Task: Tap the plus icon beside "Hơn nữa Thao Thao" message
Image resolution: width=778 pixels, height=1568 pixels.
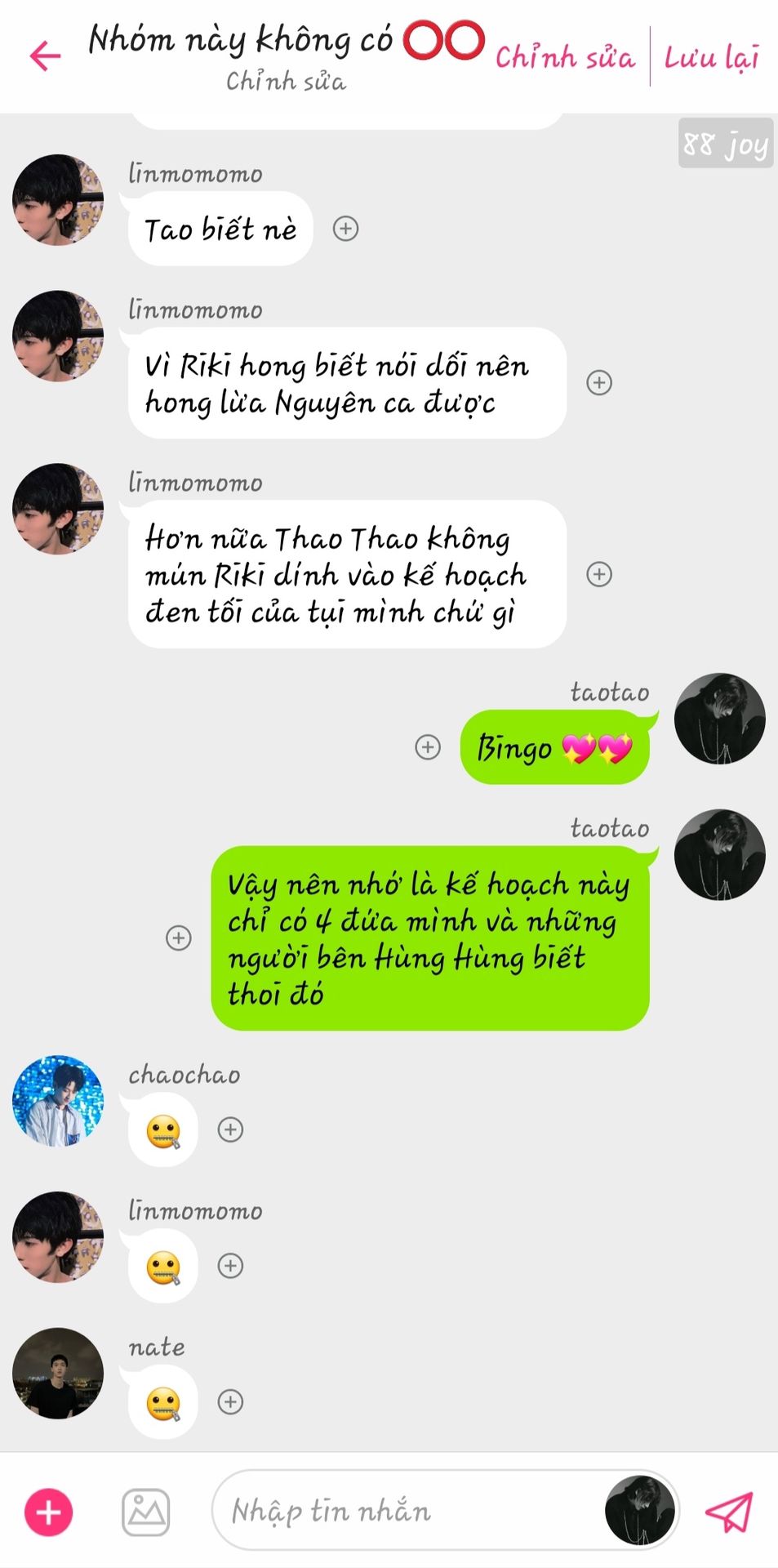Action: click(599, 574)
